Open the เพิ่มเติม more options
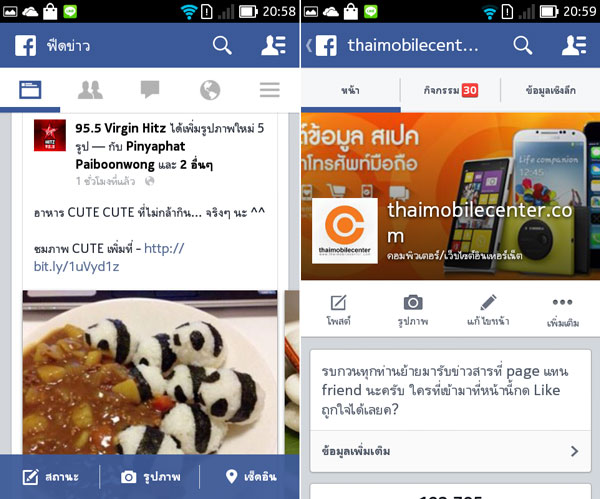This screenshot has height=499, width=600. (562, 310)
